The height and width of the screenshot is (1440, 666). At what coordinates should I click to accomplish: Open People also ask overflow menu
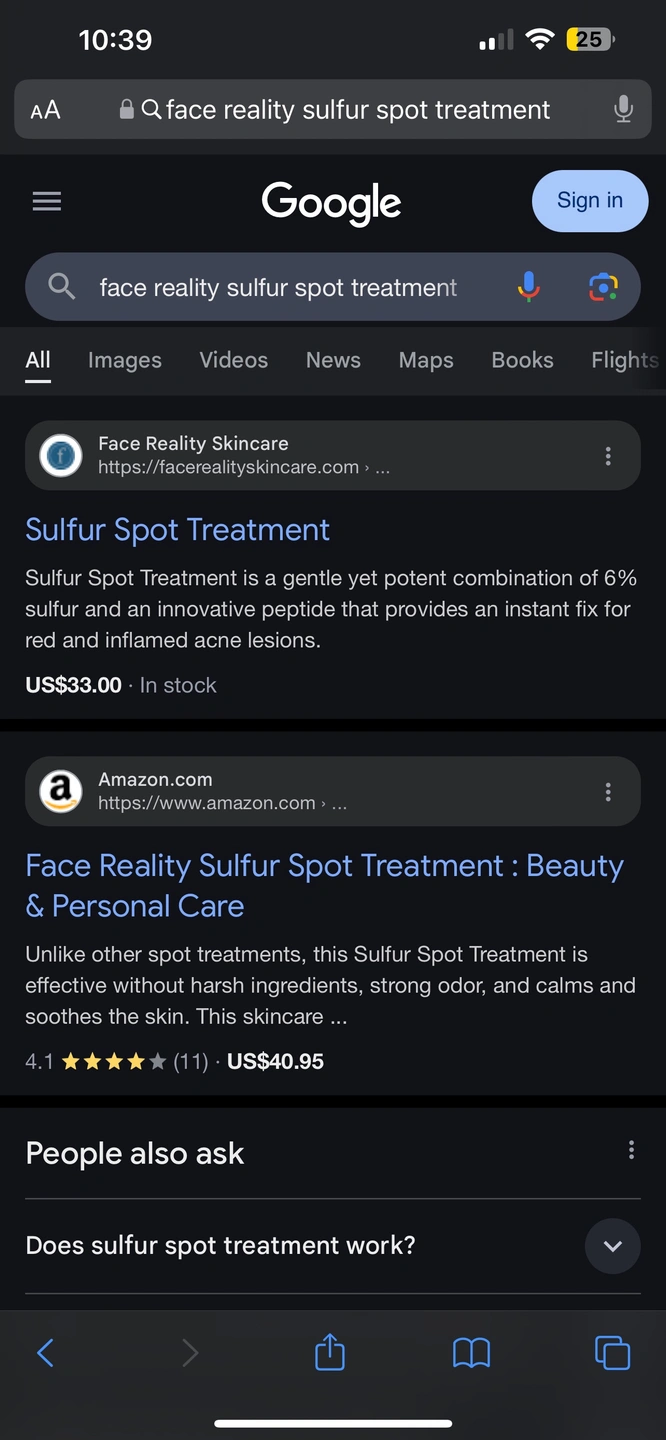pyautogui.click(x=631, y=1150)
